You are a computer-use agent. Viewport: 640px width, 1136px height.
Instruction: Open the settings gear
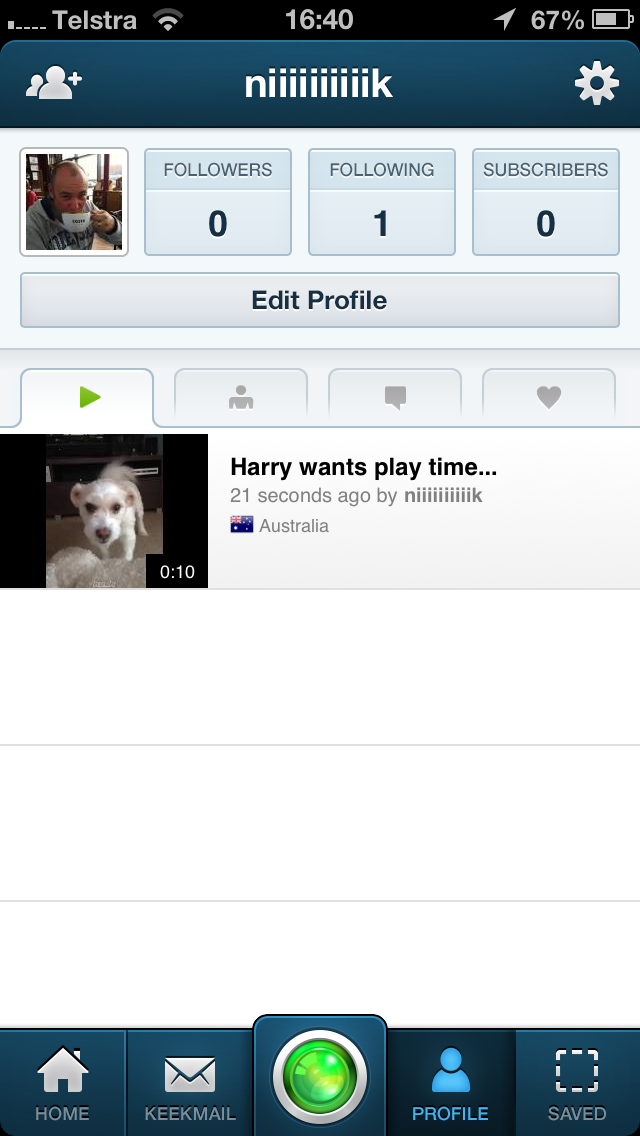597,84
